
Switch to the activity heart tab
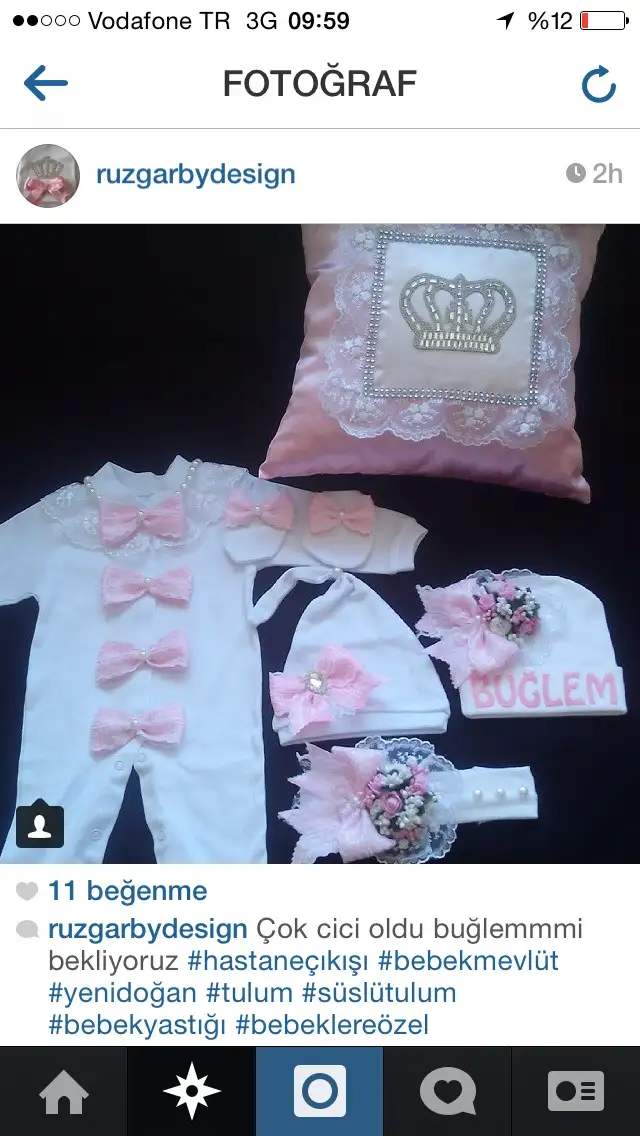[448, 1092]
